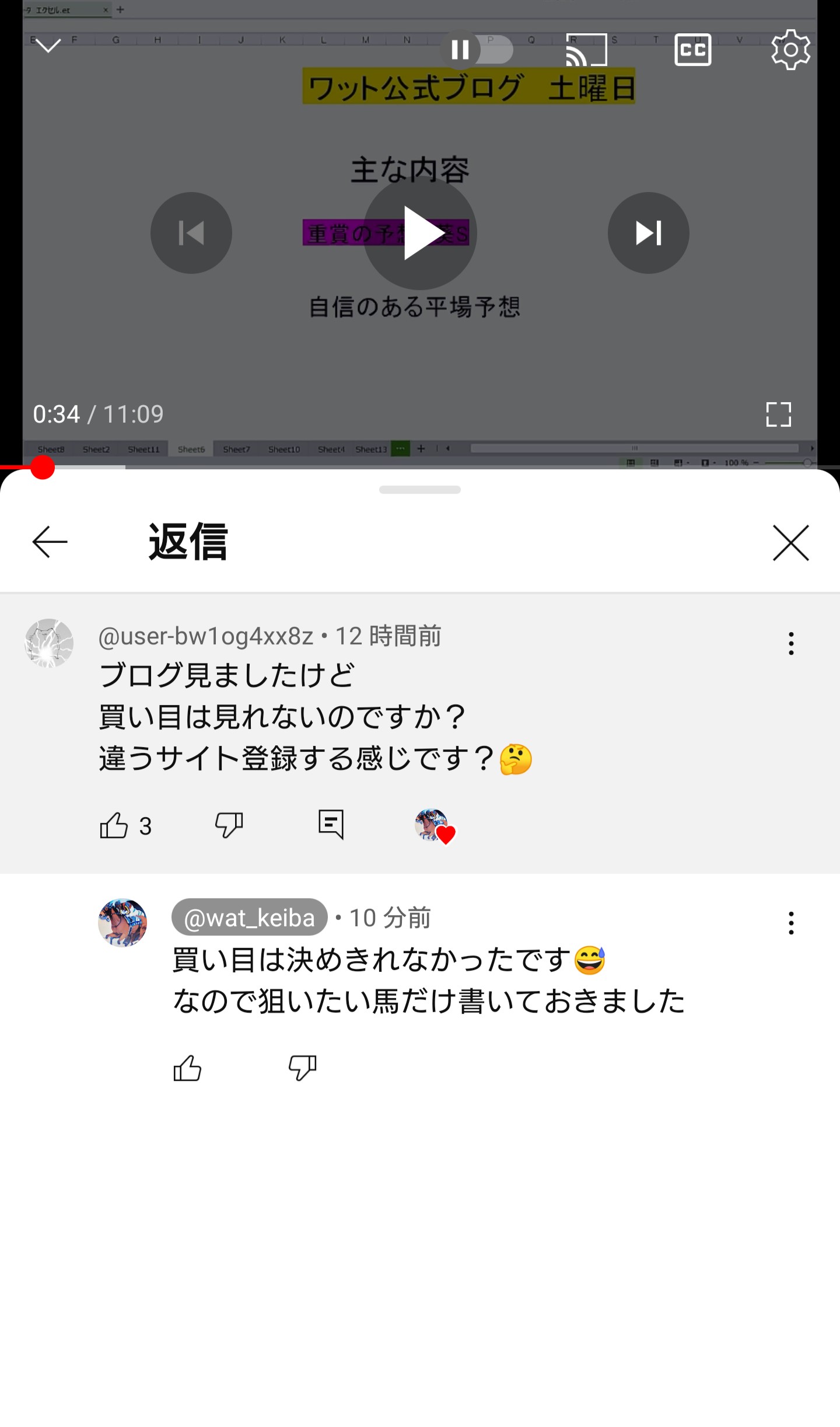Viewport: 840px width, 1427px height.
Task: Open @wat_keiba's channel from the handle chip
Action: (x=249, y=917)
